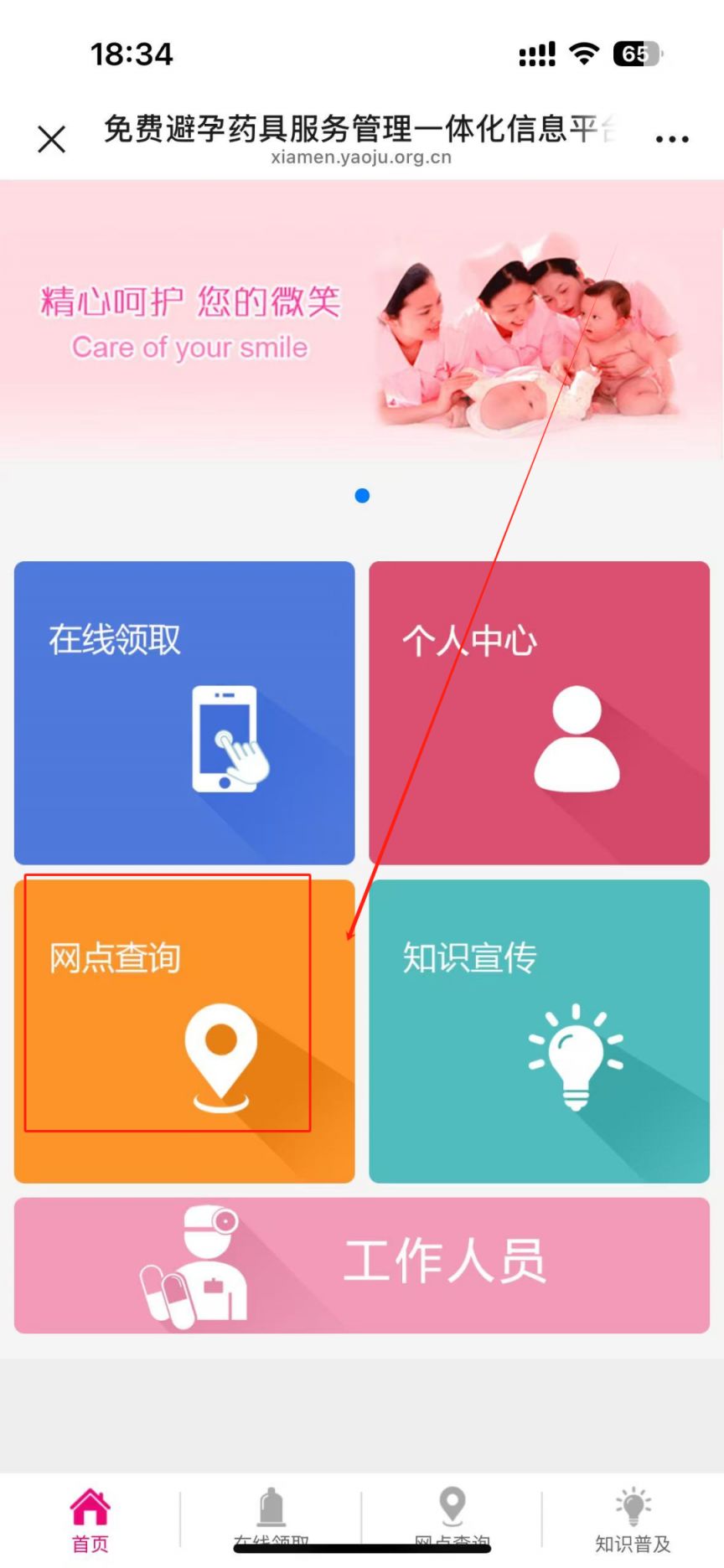Open the 在线领取 blue tile
The height and width of the screenshot is (1568, 724).
[184, 713]
